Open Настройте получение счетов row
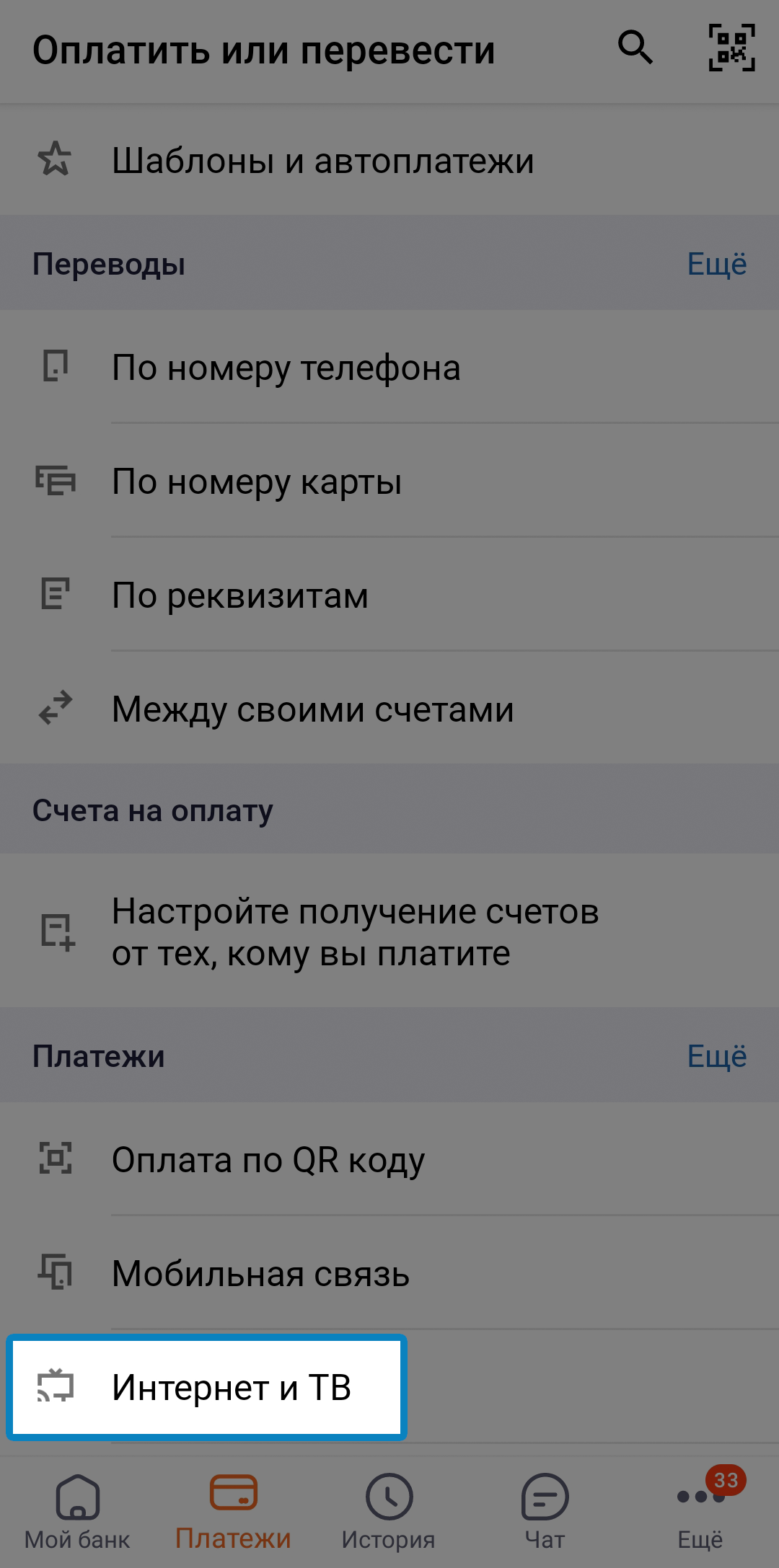The image size is (779, 1568). [389, 931]
